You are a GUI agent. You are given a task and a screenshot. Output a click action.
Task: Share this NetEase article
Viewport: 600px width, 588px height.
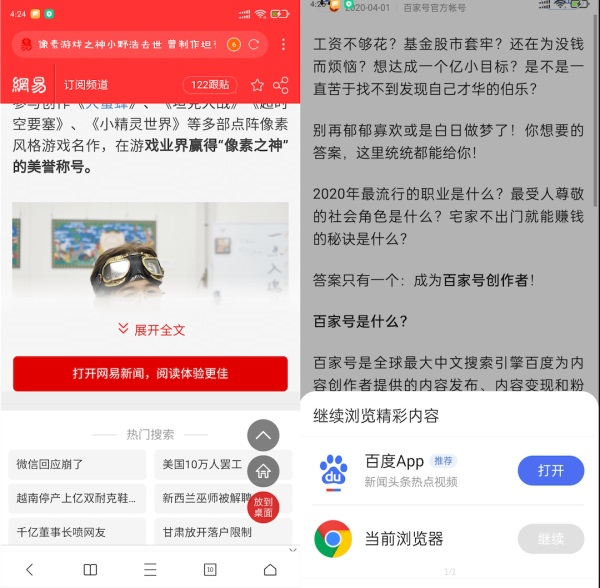(x=281, y=85)
